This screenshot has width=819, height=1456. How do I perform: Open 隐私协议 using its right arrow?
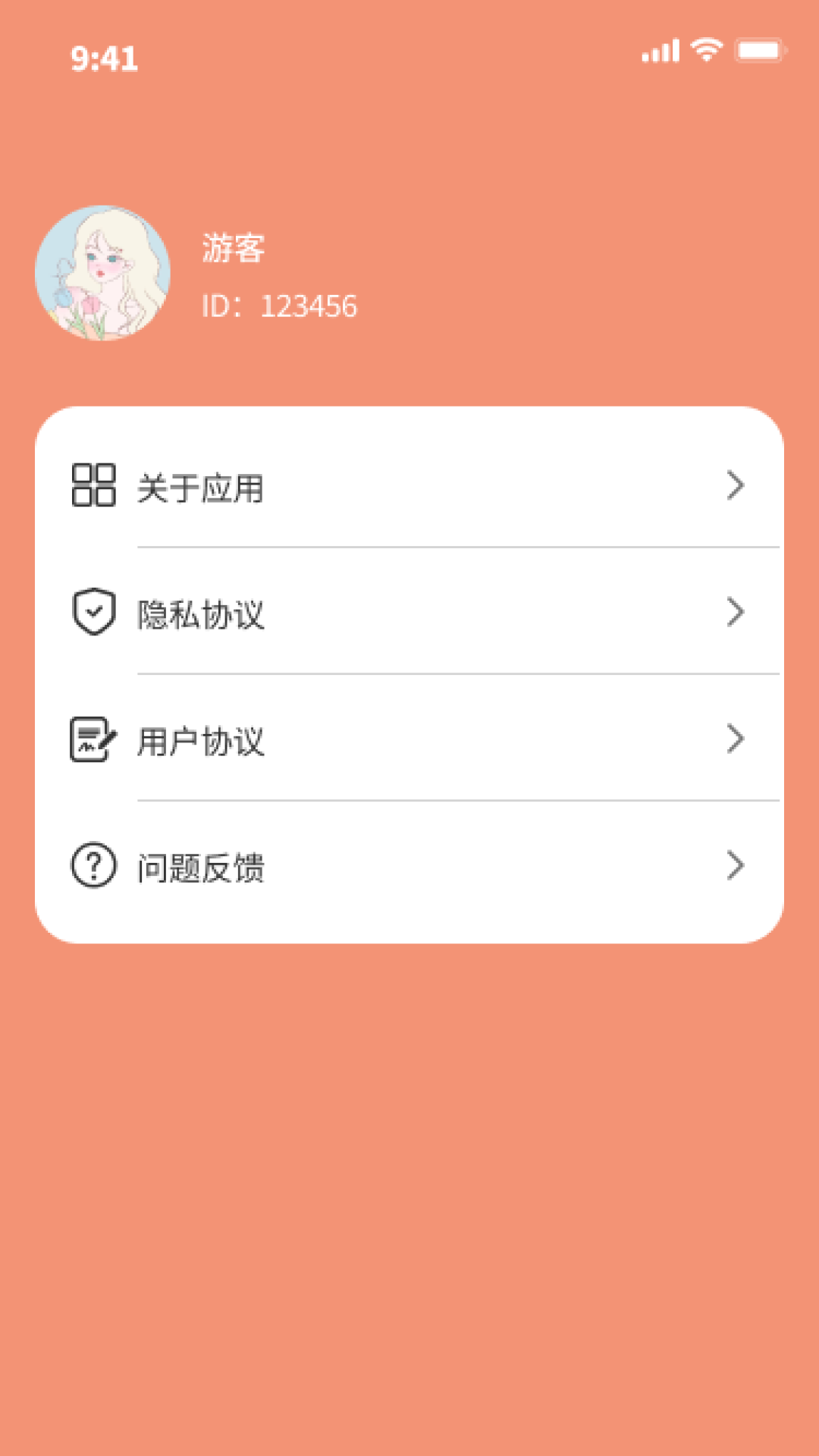734,613
